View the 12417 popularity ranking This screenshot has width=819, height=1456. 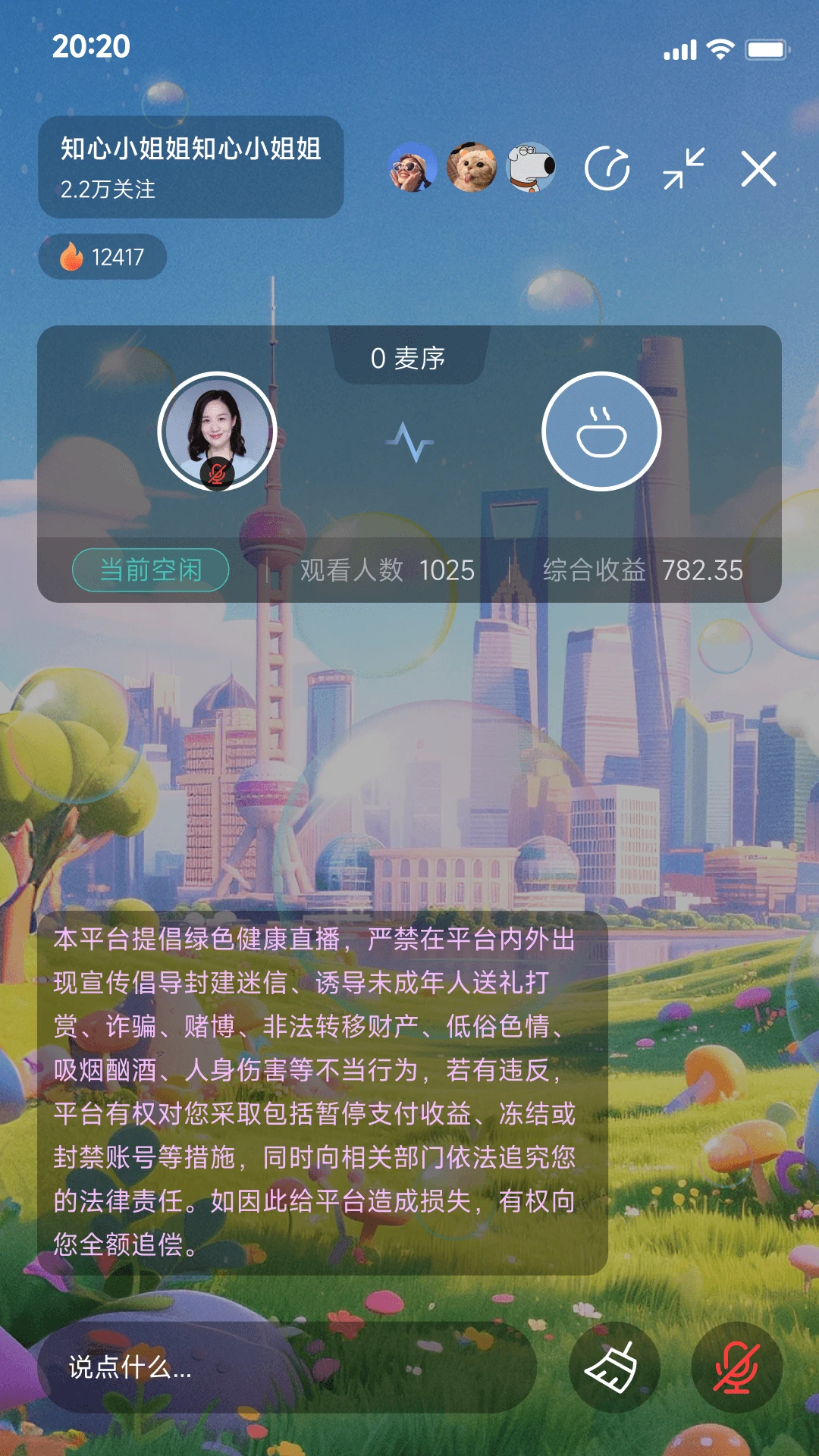tap(102, 257)
